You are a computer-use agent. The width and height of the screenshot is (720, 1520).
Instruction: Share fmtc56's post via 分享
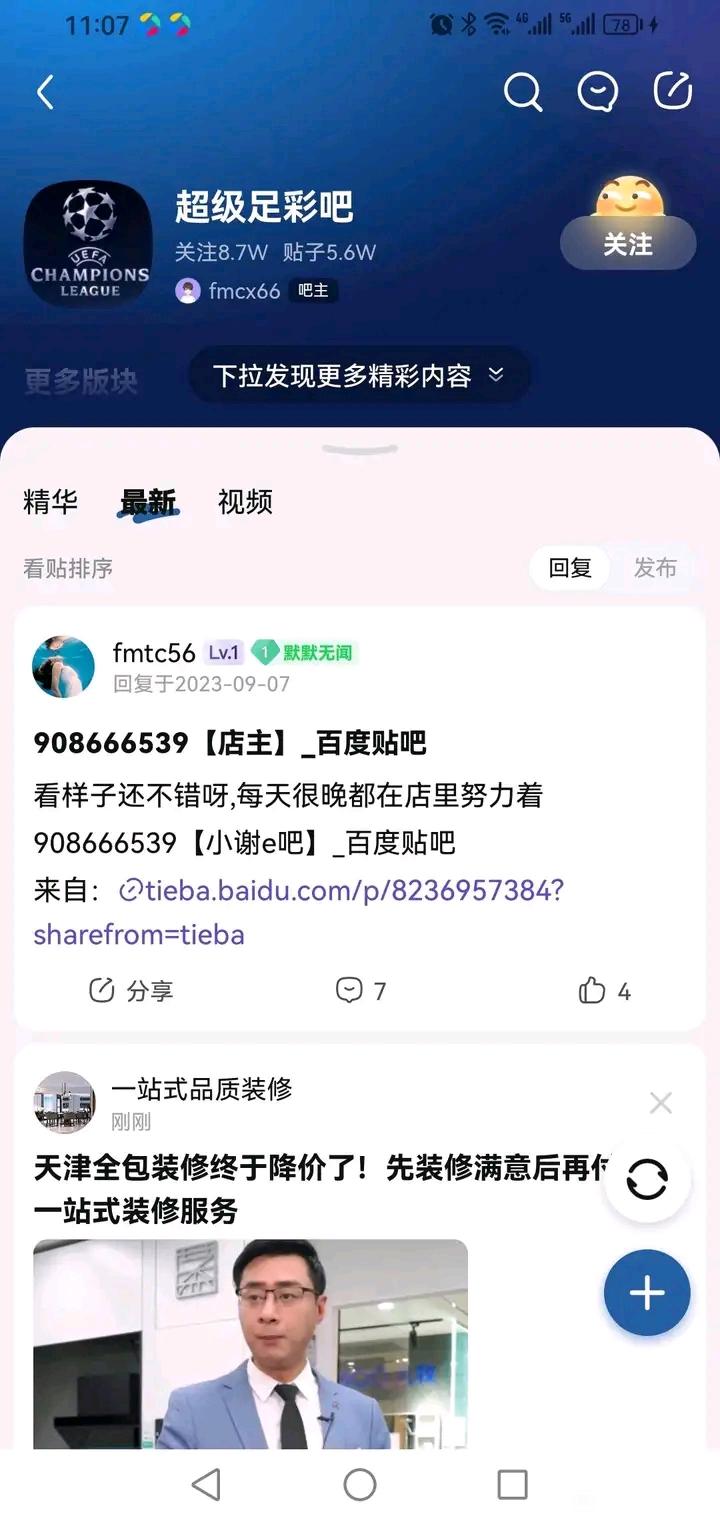[x=131, y=991]
